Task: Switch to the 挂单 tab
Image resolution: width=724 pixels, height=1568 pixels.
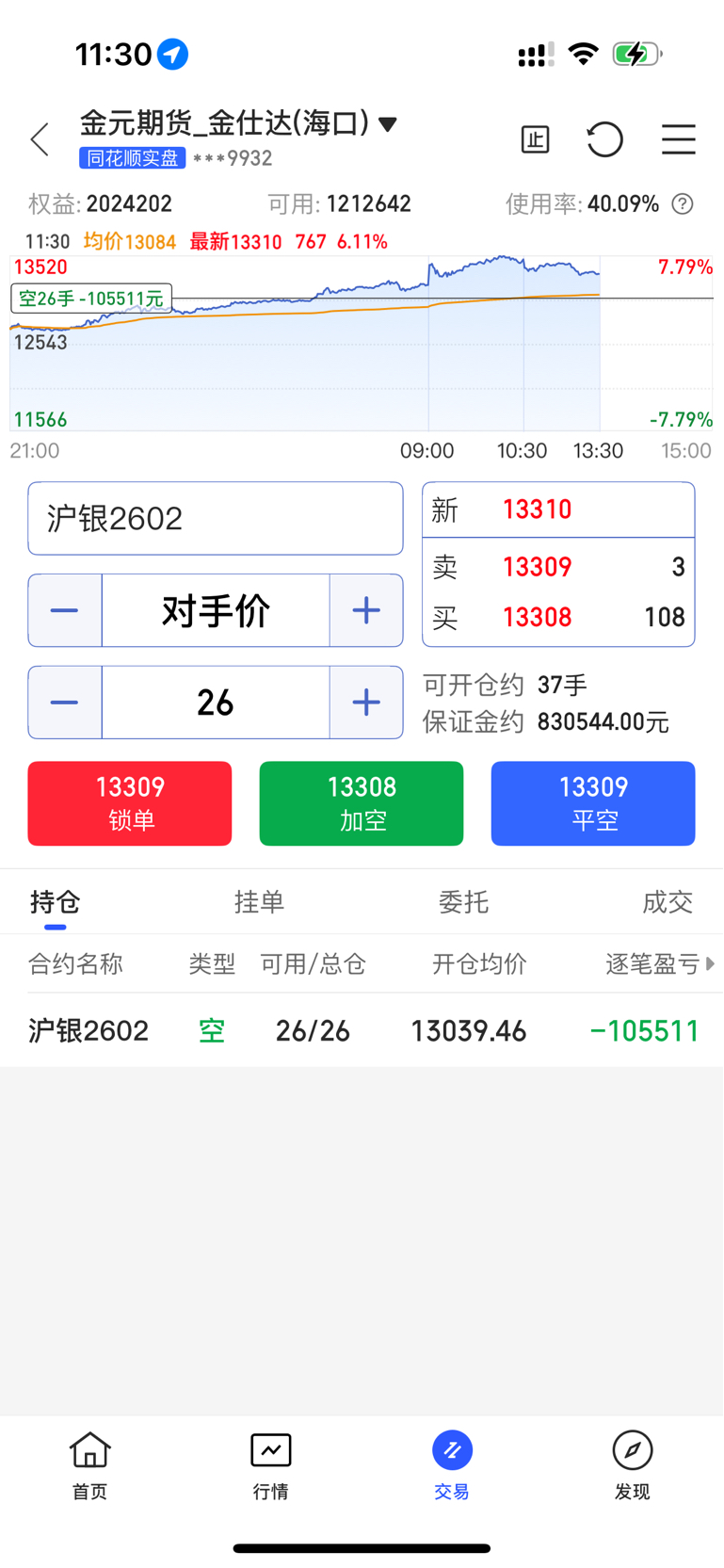Action: pos(259,901)
